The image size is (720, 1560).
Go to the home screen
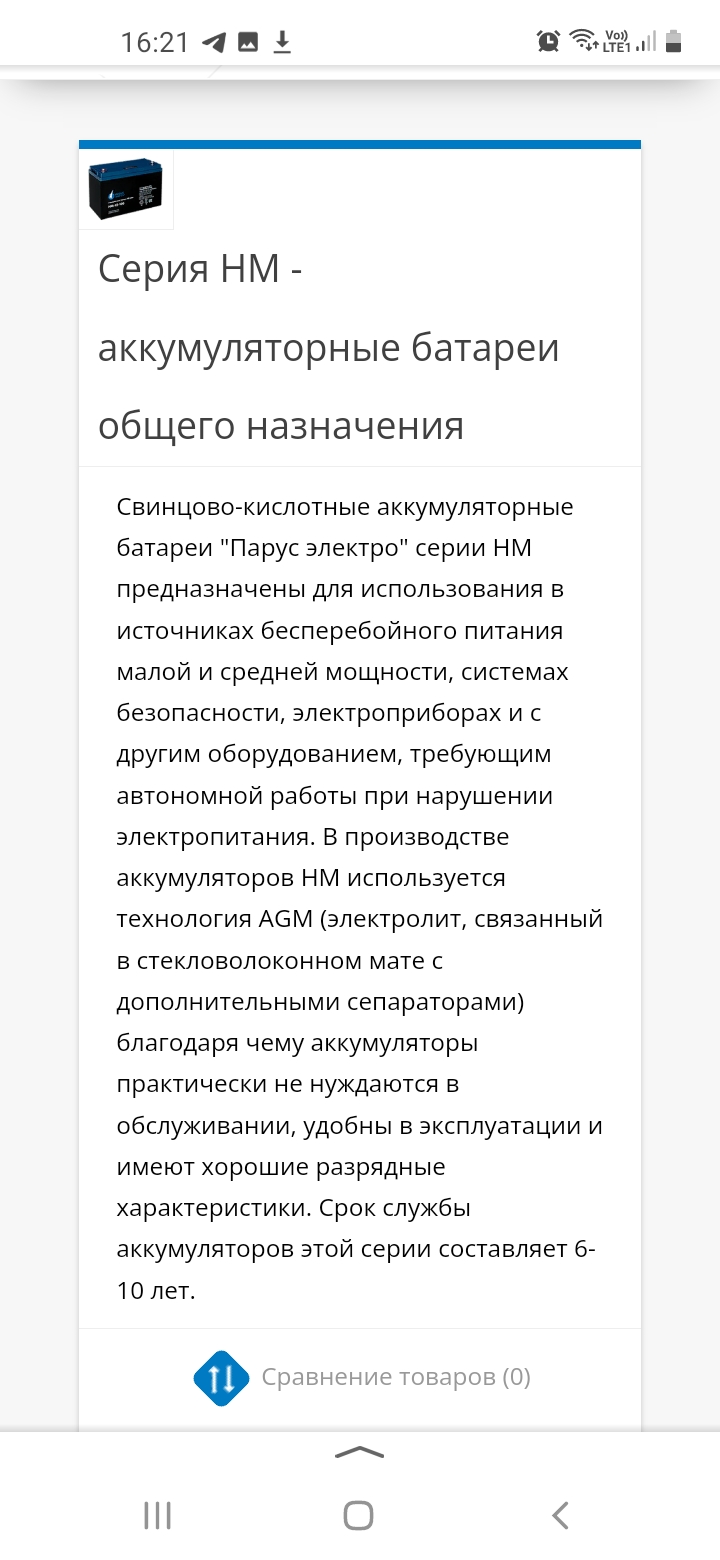[359, 1515]
